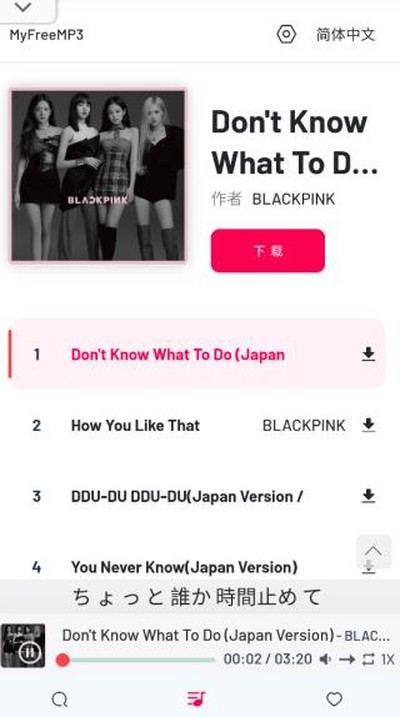
Task: Jump back to top with the up arrow
Action: 374,551
